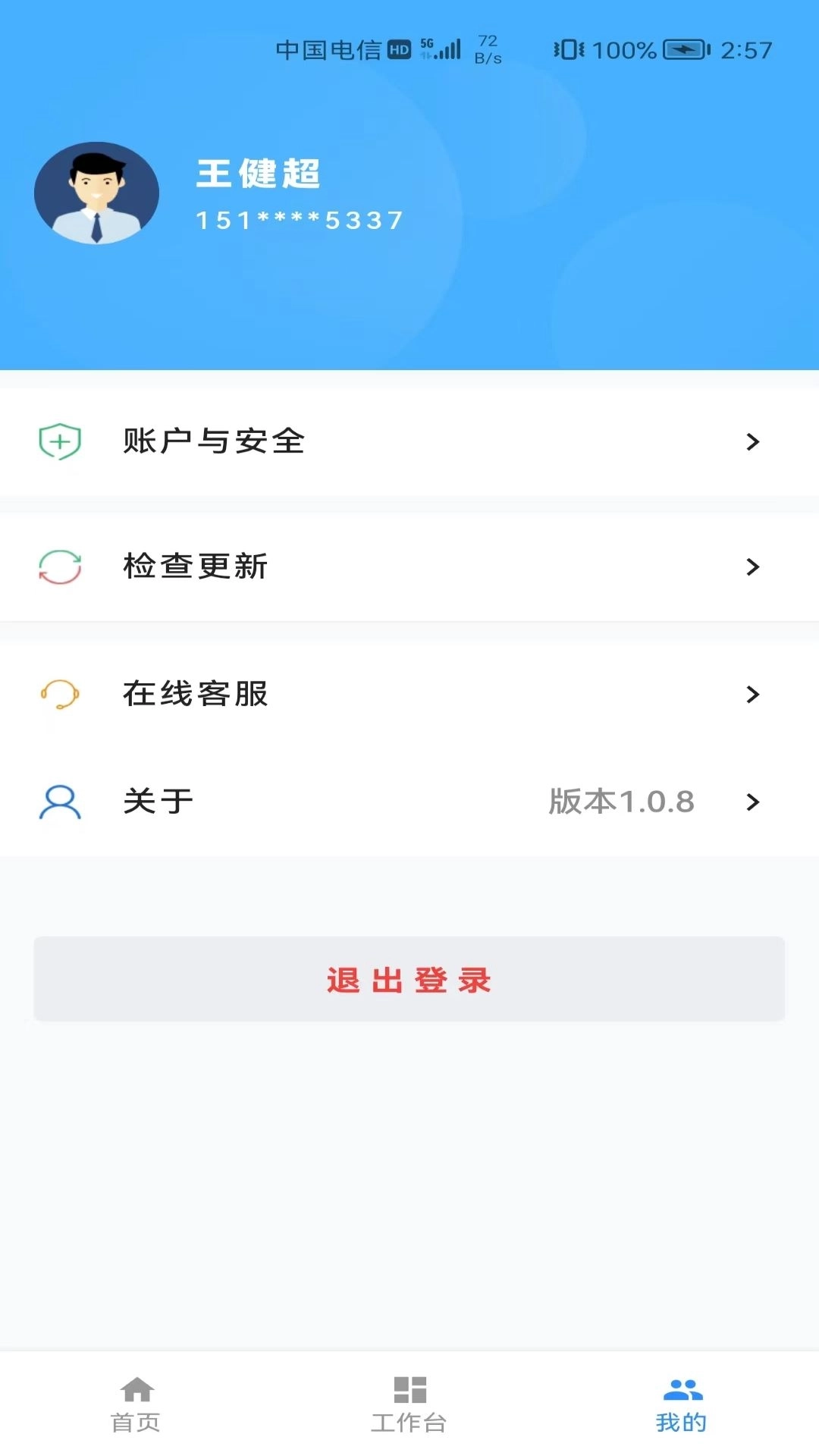This screenshot has width=819, height=1456.
Task: Click the account security shield icon
Action: coord(59,442)
